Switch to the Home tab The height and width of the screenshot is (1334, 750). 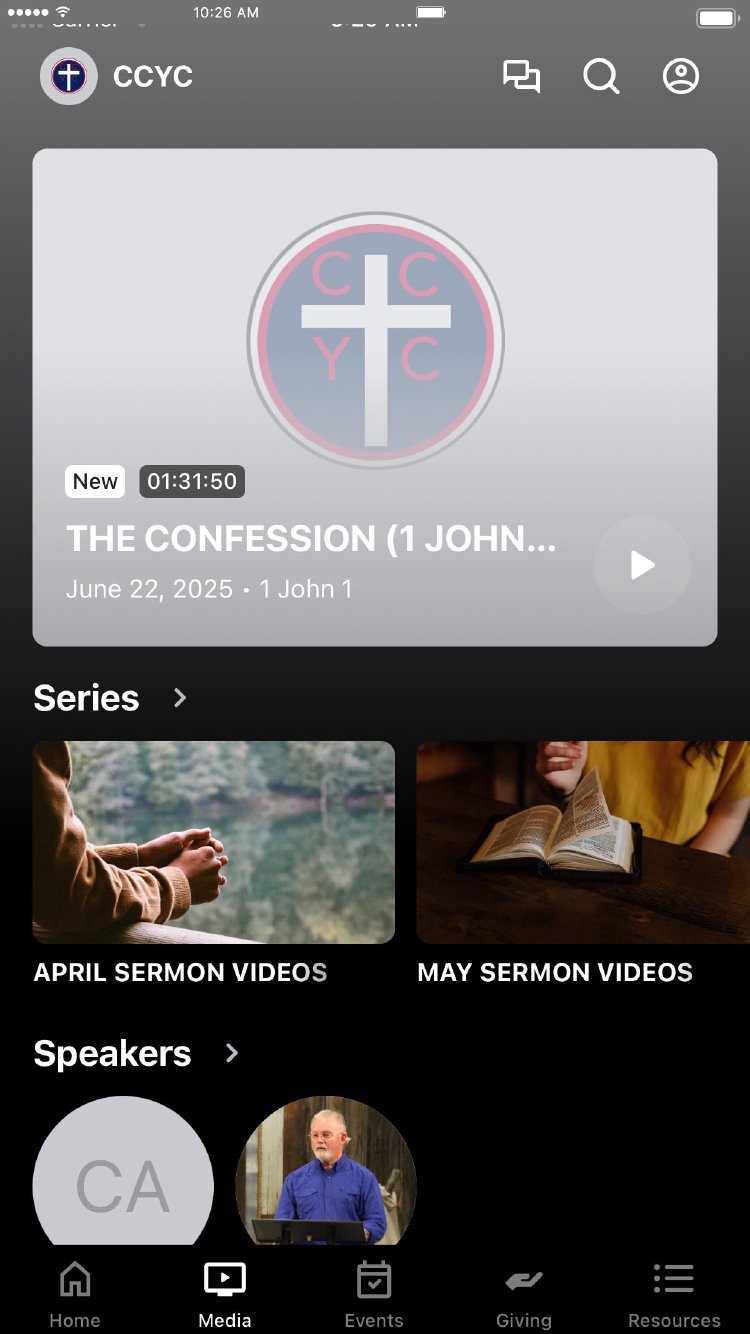click(x=75, y=1294)
